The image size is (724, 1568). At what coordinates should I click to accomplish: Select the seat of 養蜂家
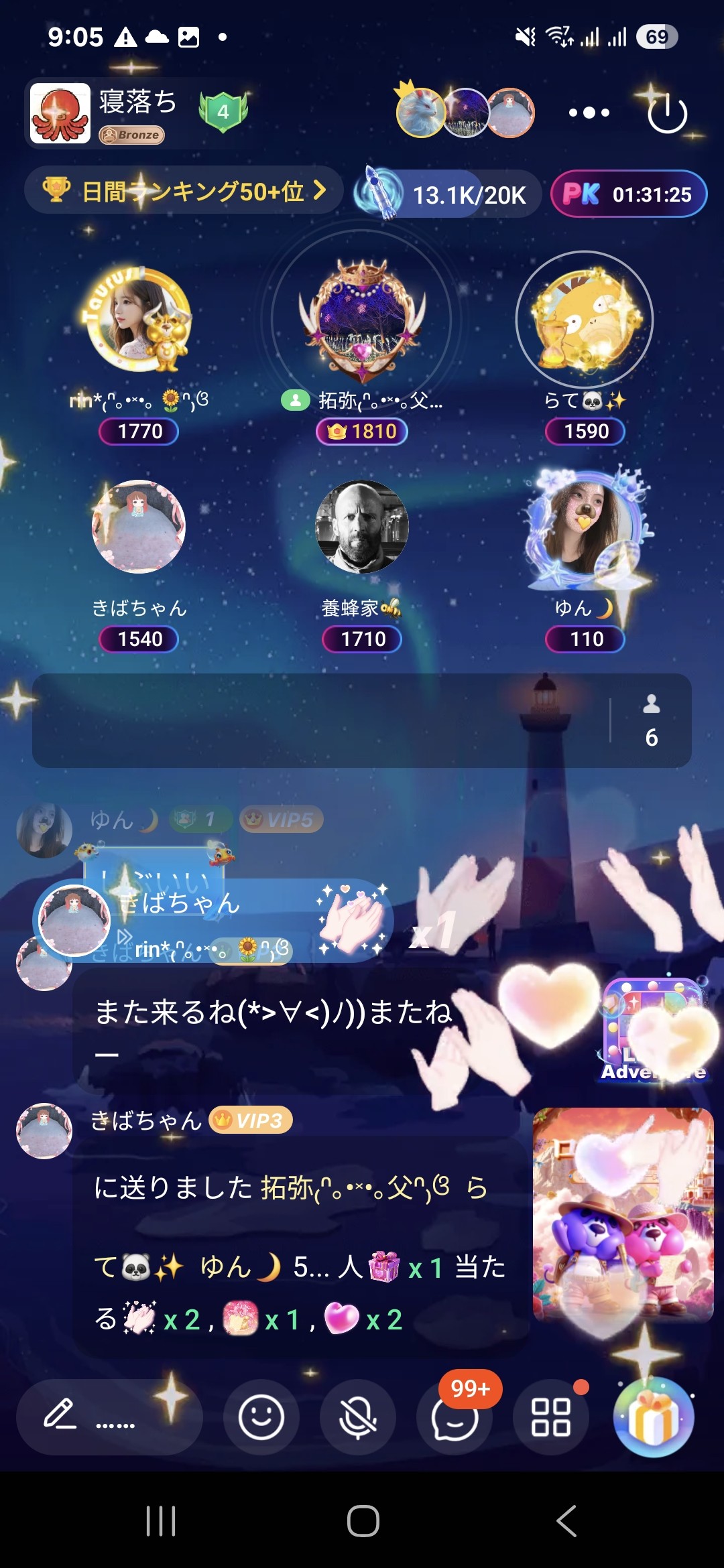coord(362,527)
